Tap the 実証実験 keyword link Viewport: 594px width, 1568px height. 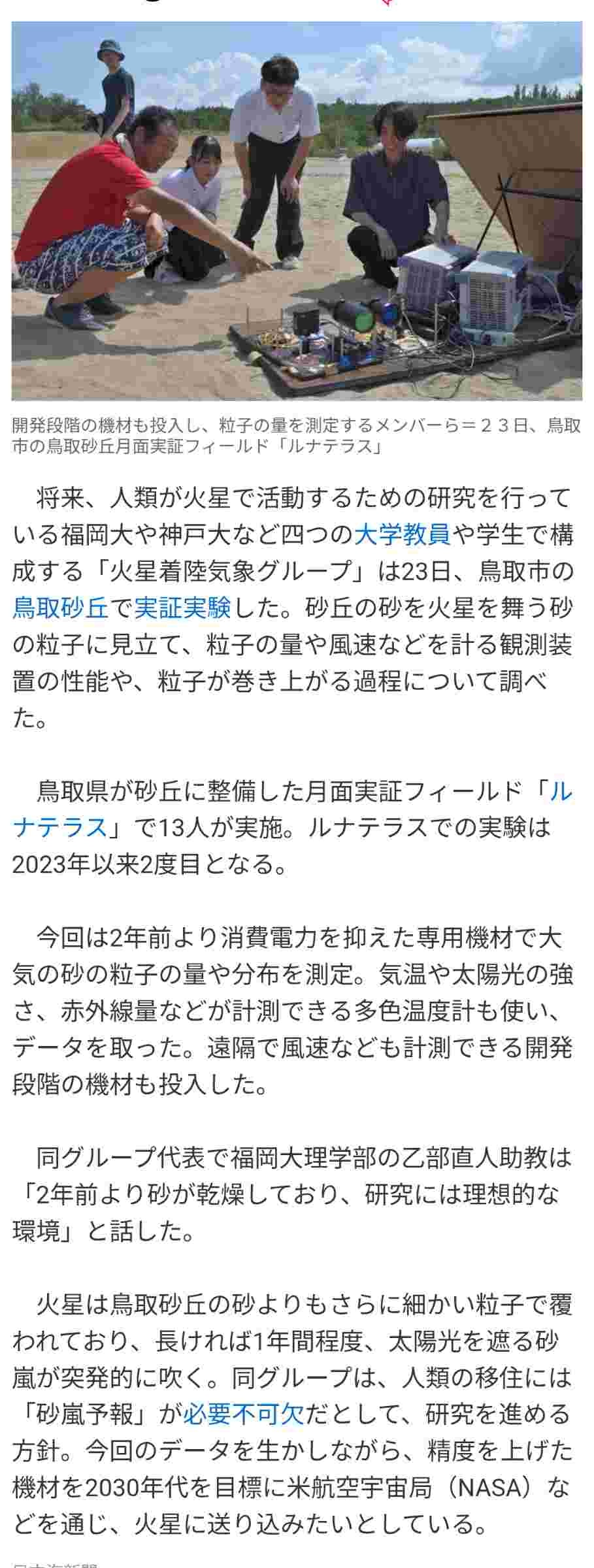coord(182,608)
